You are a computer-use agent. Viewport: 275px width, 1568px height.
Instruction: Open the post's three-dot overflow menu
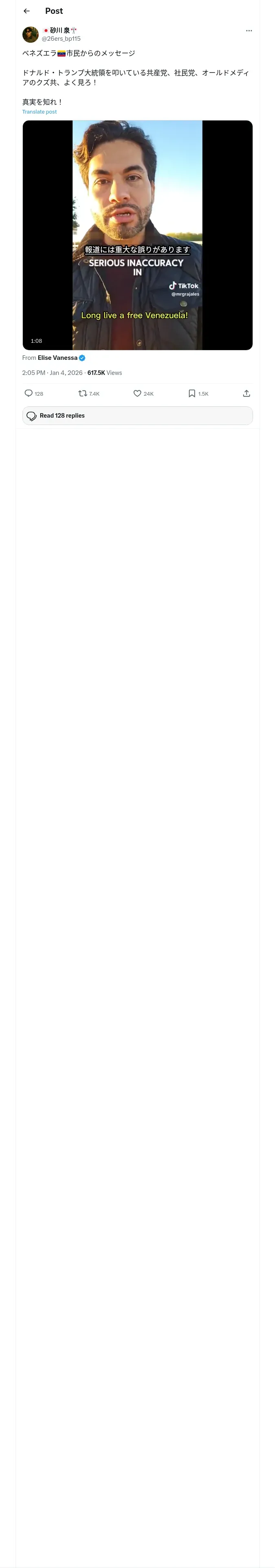pyautogui.click(x=249, y=31)
